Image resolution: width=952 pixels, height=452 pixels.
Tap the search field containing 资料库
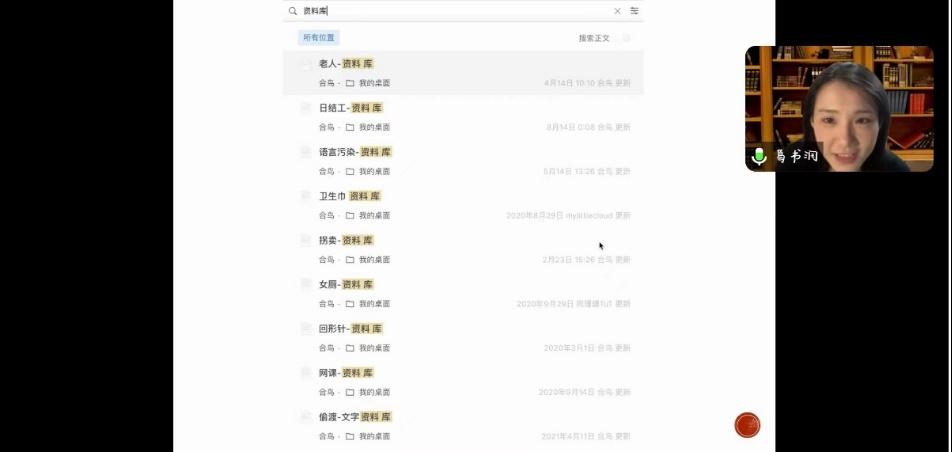(450, 11)
